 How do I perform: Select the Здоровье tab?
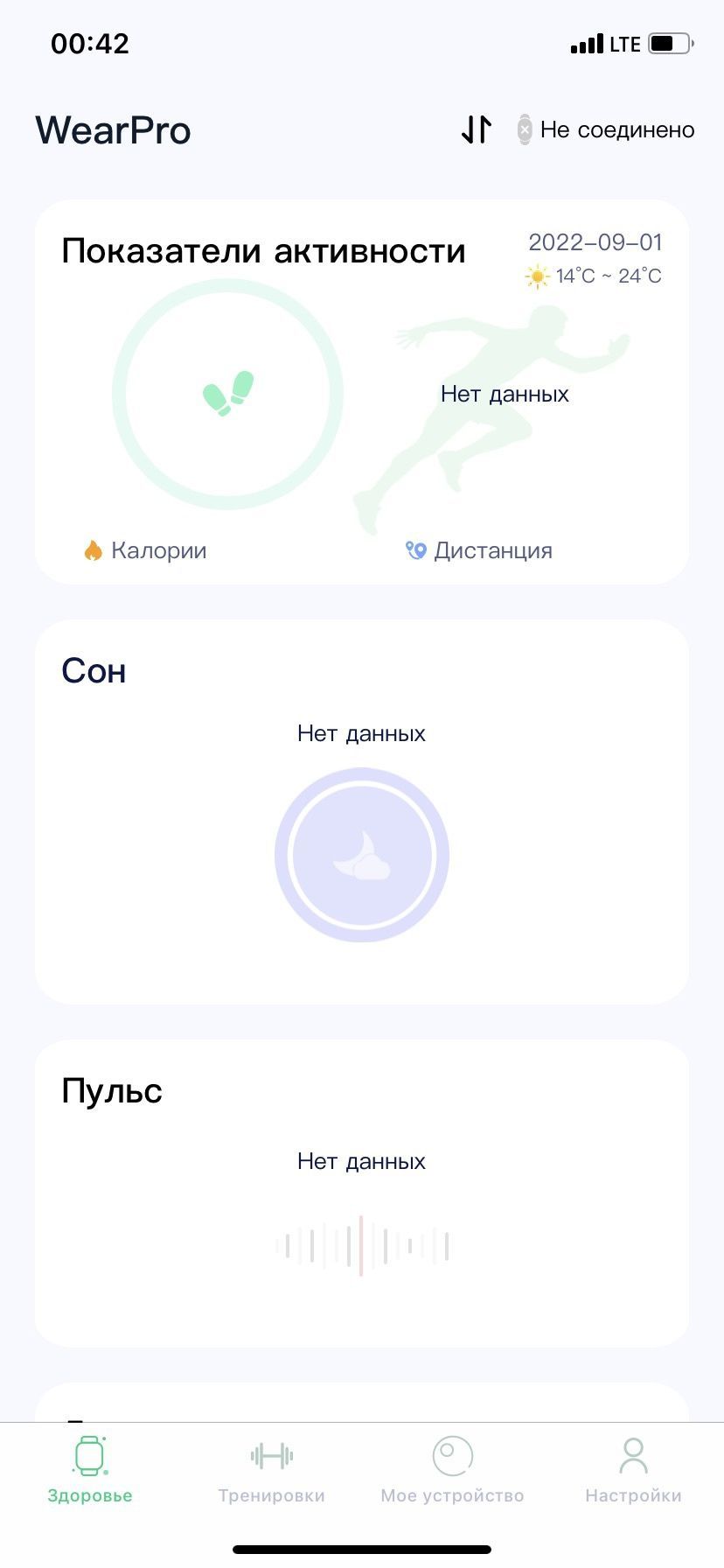[x=90, y=1470]
